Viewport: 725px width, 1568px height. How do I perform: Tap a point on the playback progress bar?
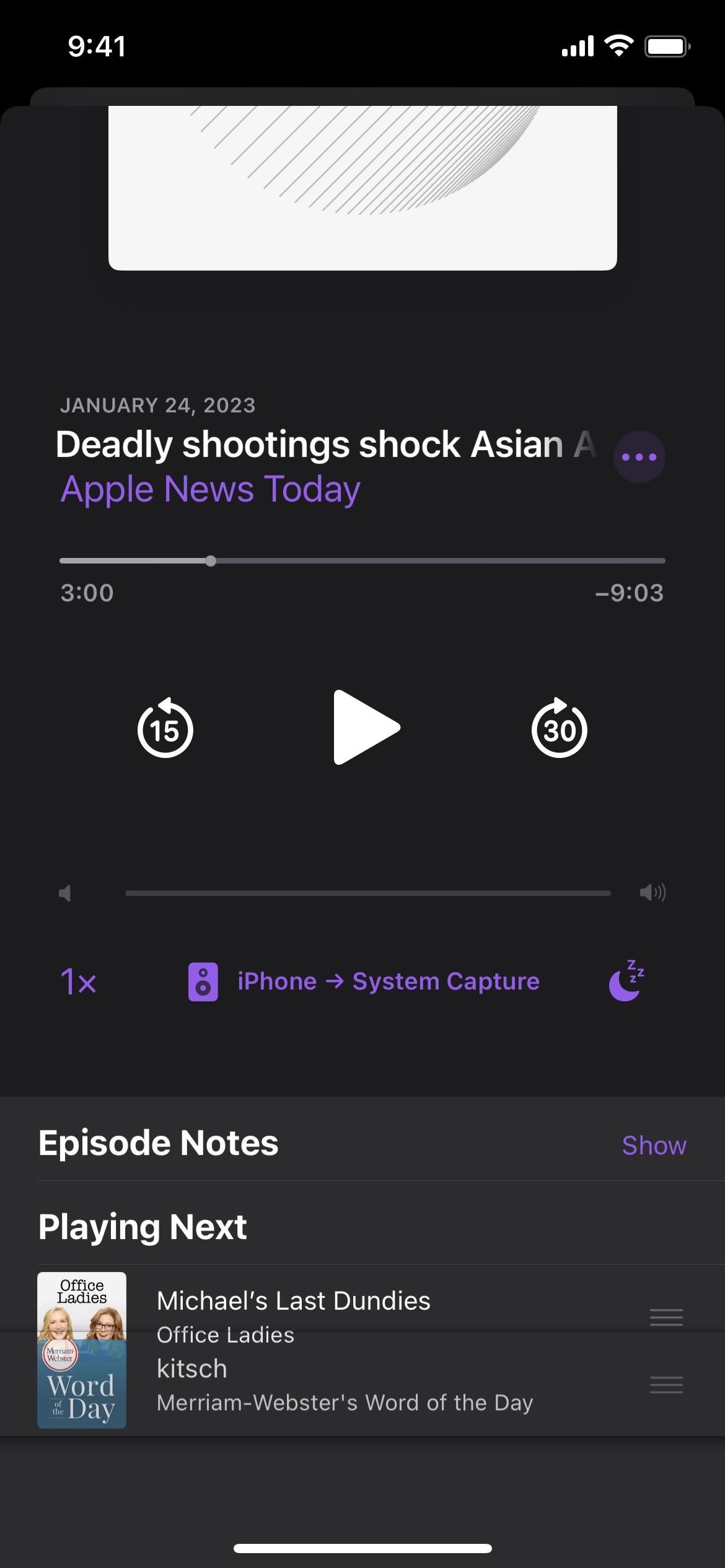click(x=434, y=560)
